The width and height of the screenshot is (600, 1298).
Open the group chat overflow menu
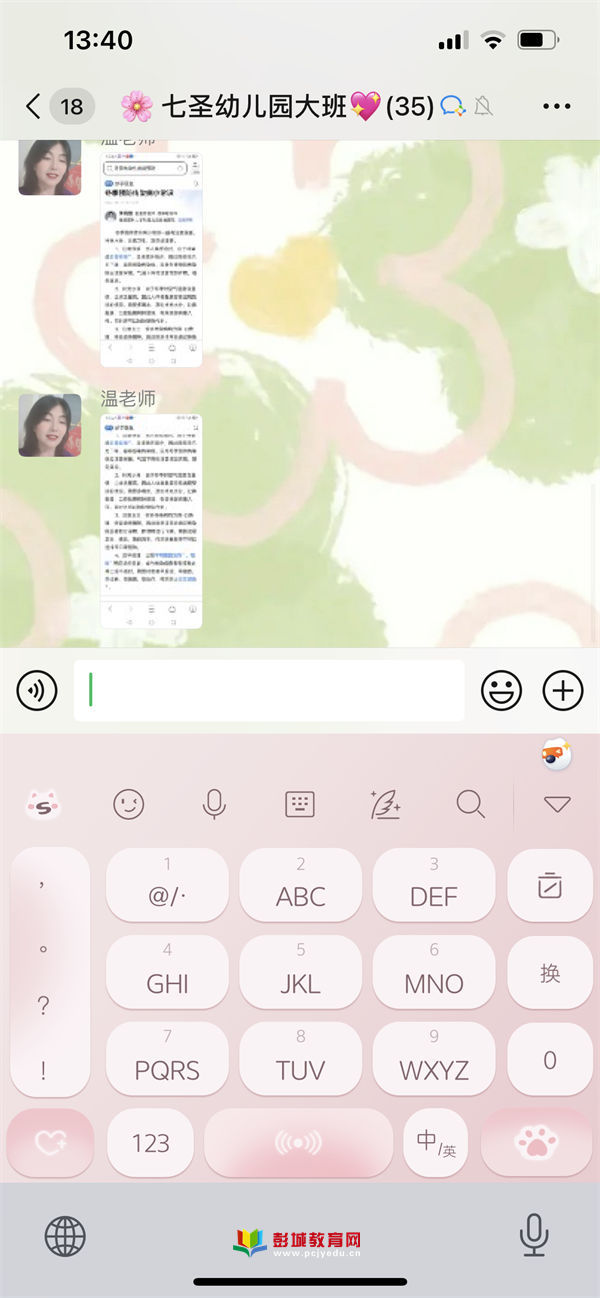point(556,106)
